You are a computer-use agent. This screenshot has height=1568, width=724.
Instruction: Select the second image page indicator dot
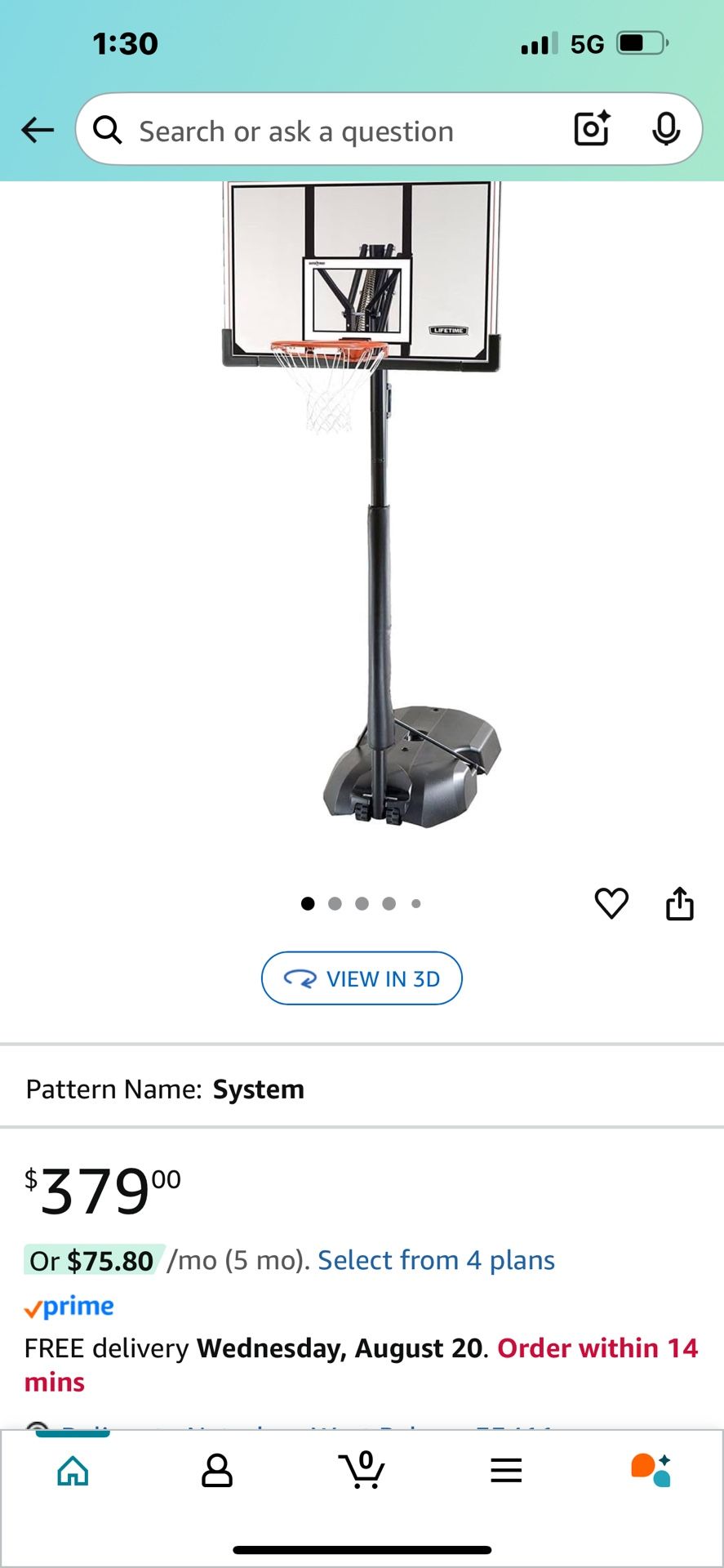(x=335, y=903)
